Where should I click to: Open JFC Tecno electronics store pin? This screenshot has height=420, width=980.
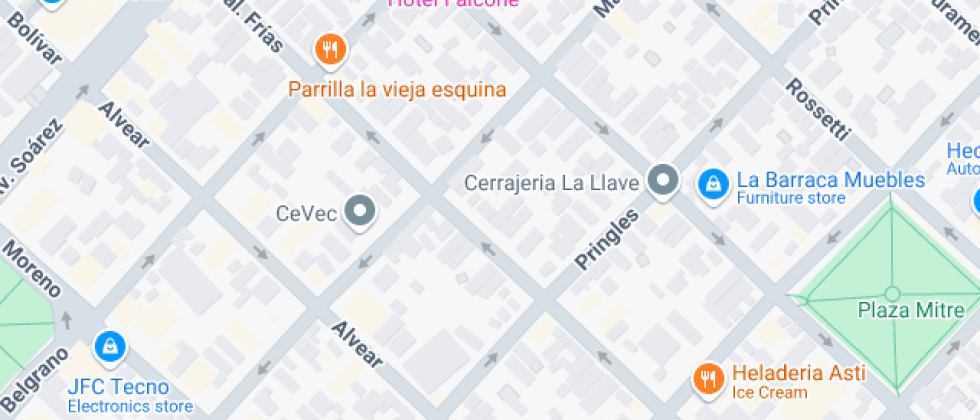coord(107,347)
